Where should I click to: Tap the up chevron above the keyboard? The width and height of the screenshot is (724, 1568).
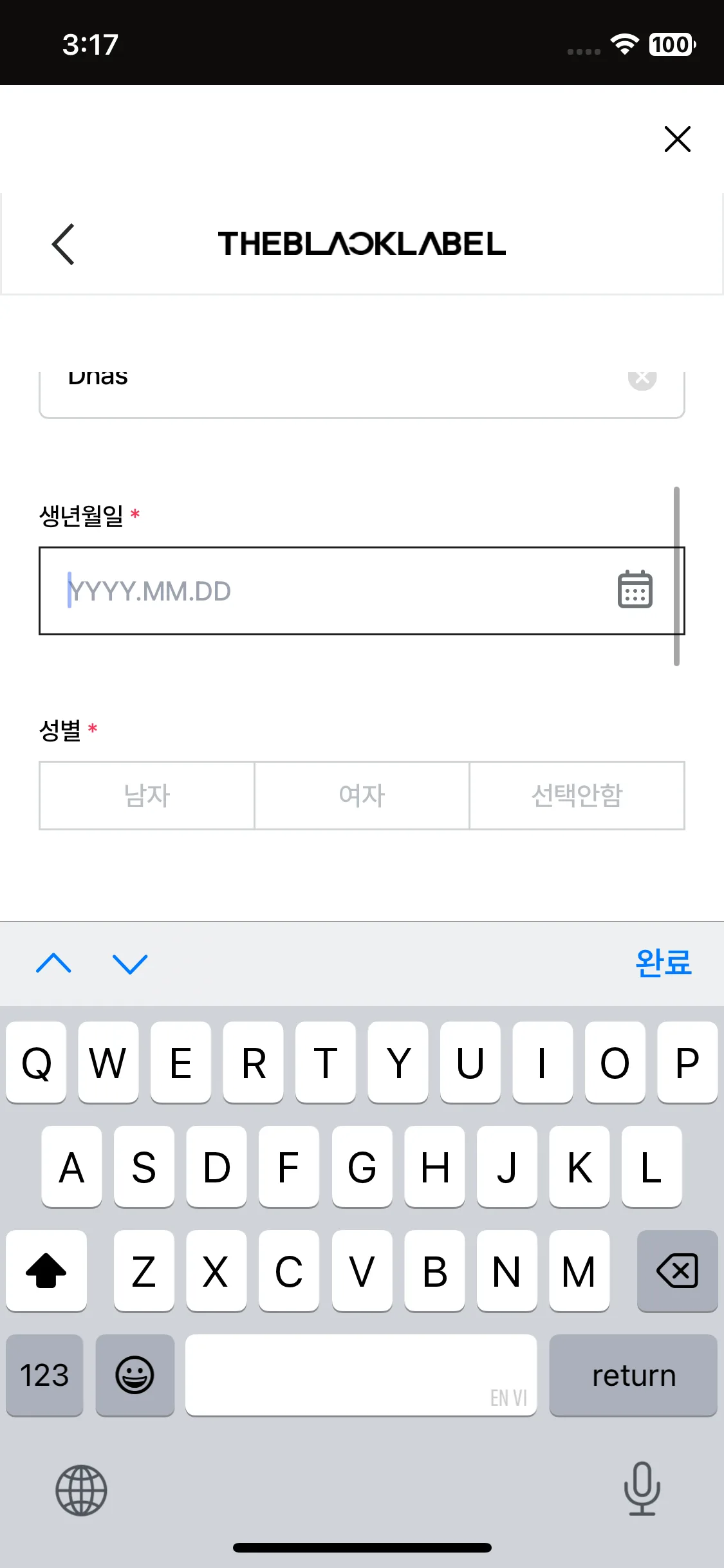(x=54, y=964)
